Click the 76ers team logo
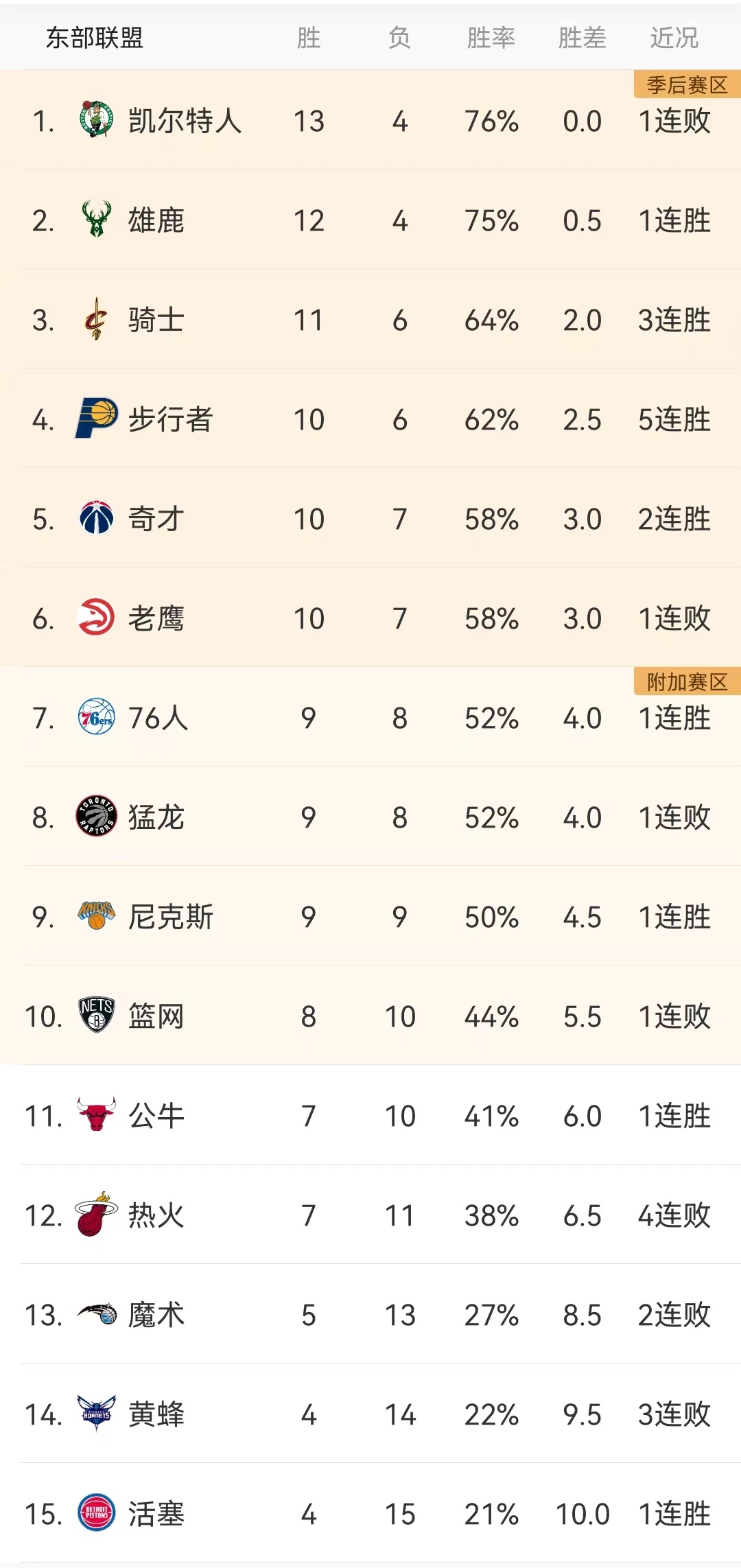Viewport: 741px width, 1568px height. click(96, 718)
